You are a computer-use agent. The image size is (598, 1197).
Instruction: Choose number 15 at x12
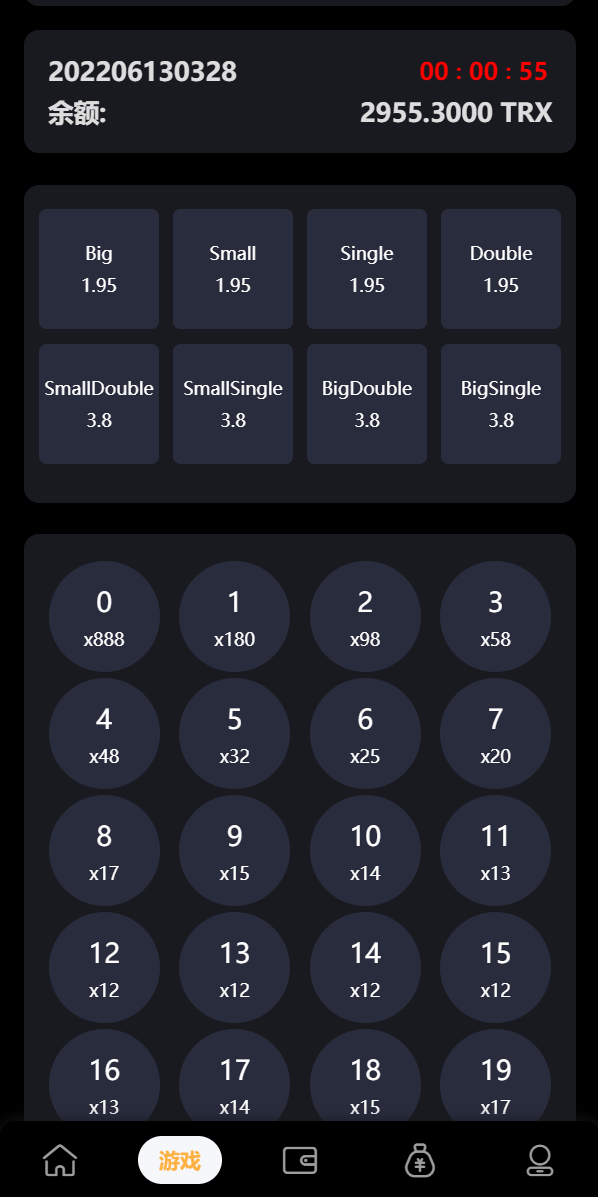pyautogui.click(x=496, y=968)
